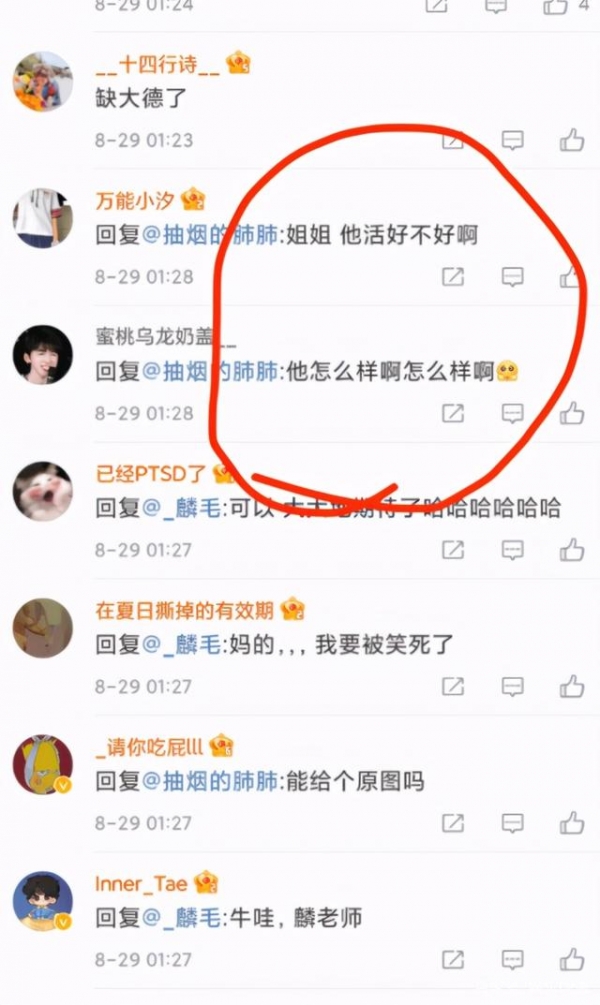The image size is (600, 1005).
Task: Forward the comment by 已经PTSD了
Action: coord(453,550)
